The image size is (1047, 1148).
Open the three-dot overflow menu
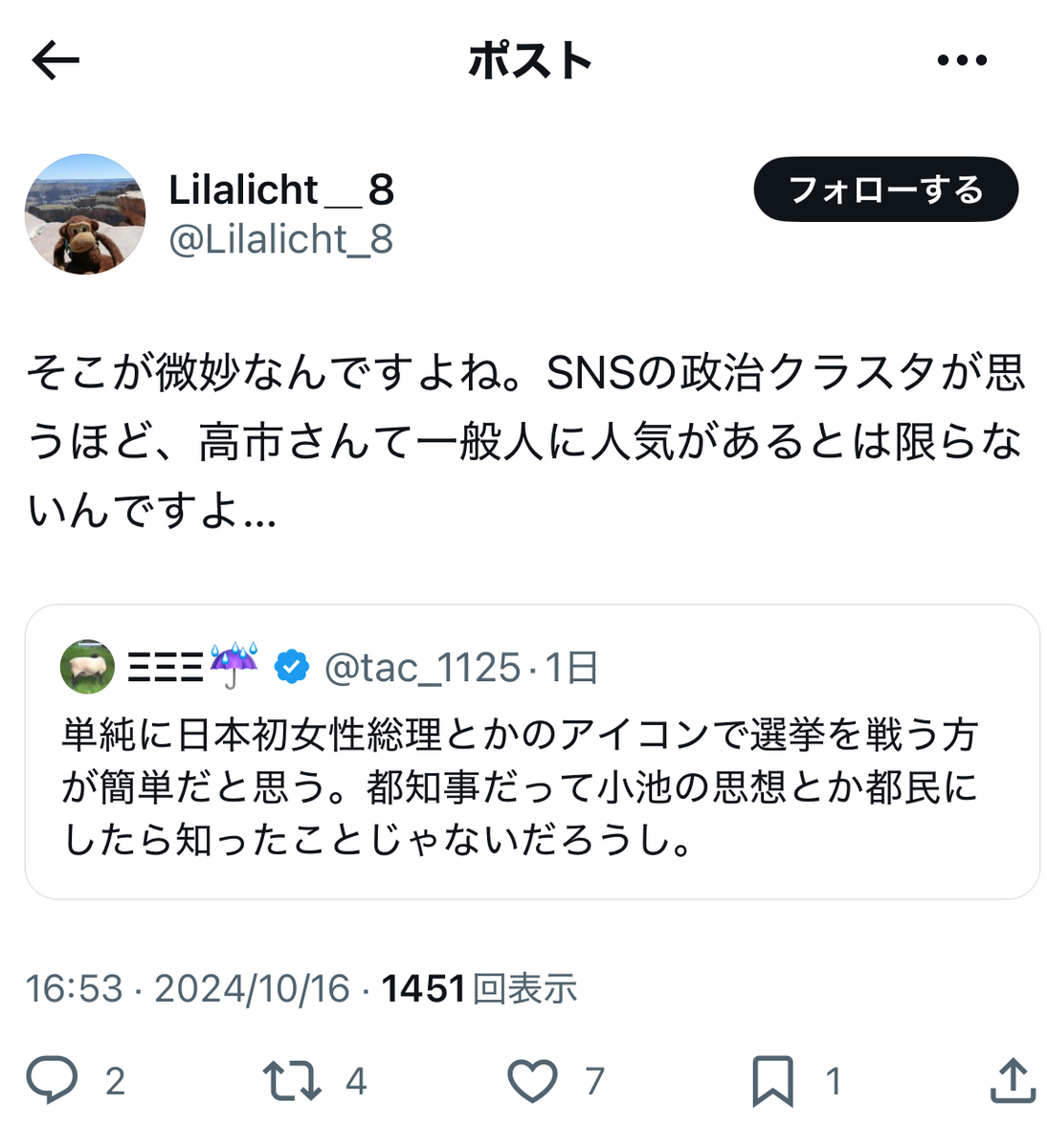coord(962,60)
